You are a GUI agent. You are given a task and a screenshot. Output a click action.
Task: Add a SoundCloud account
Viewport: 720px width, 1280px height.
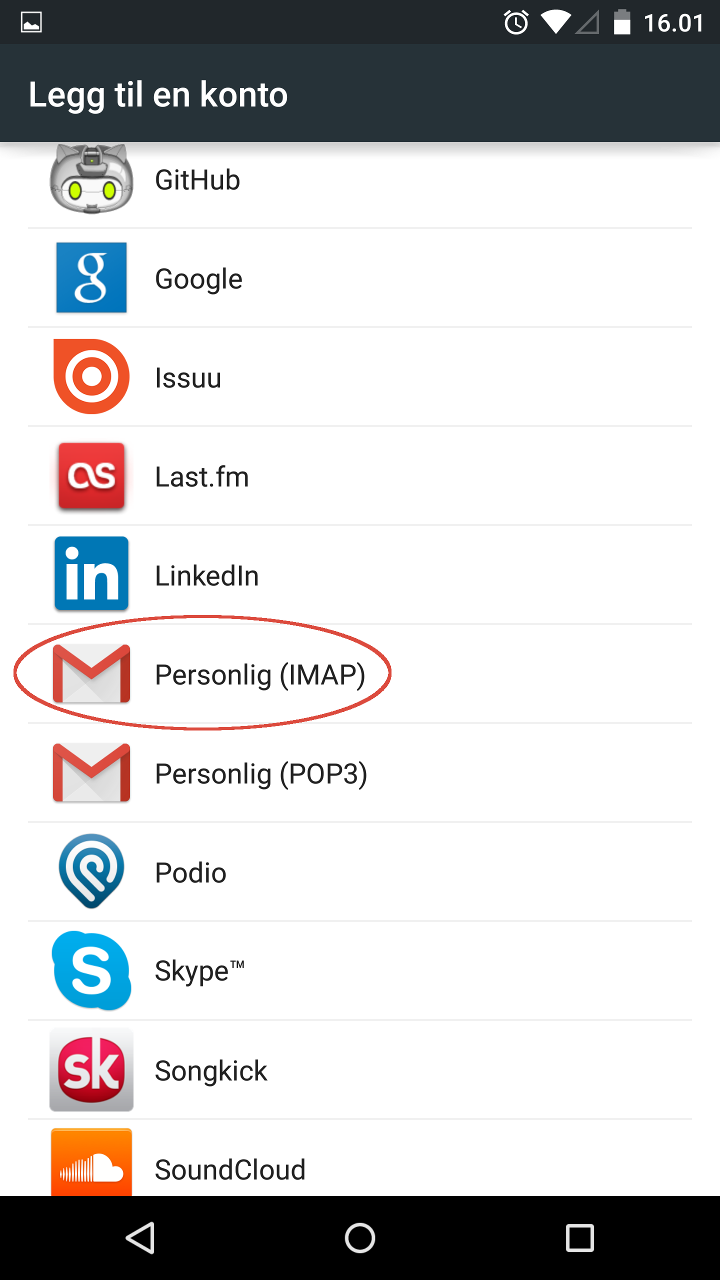click(x=360, y=1158)
